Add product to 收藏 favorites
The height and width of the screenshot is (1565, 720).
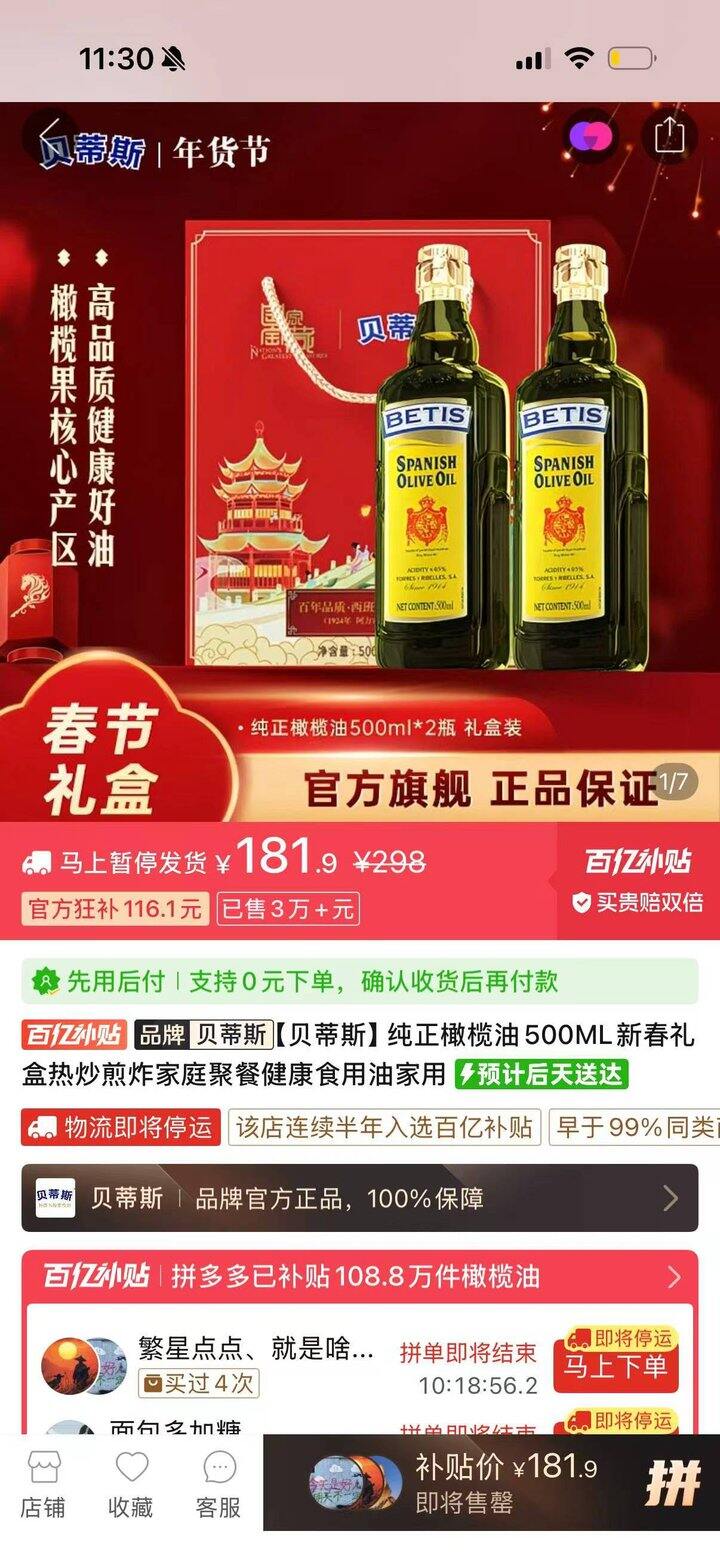point(131,1486)
